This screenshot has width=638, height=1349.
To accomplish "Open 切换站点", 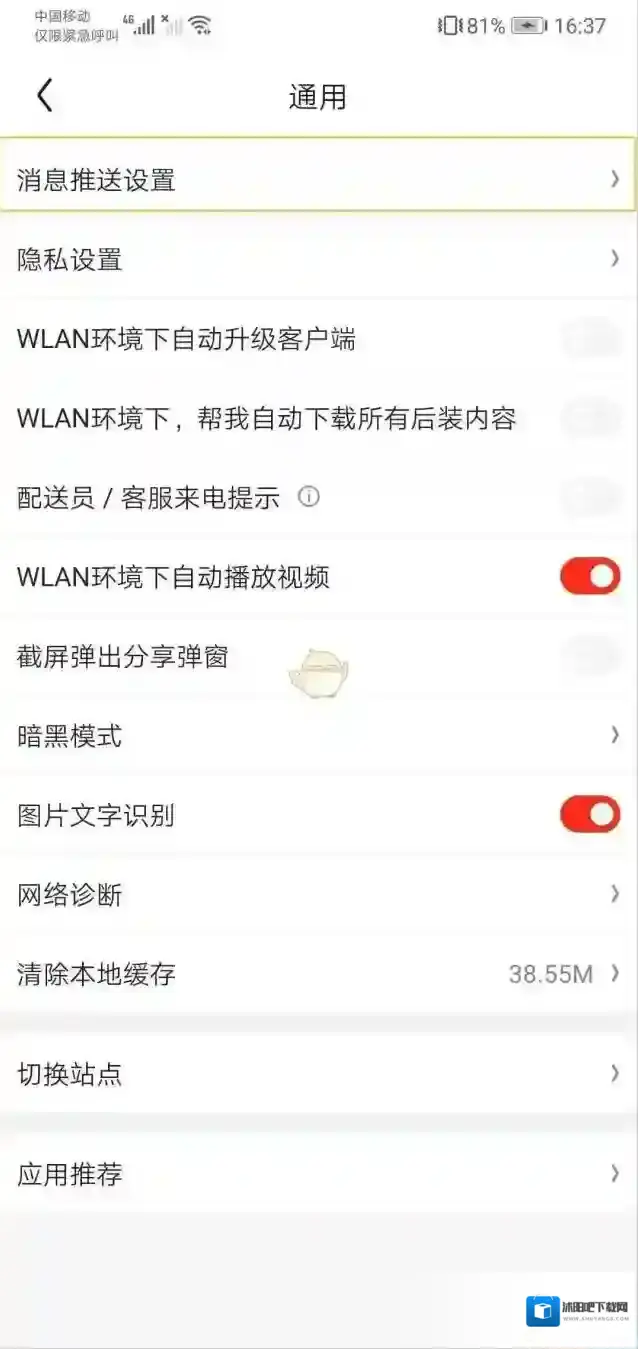I will [318, 1074].
